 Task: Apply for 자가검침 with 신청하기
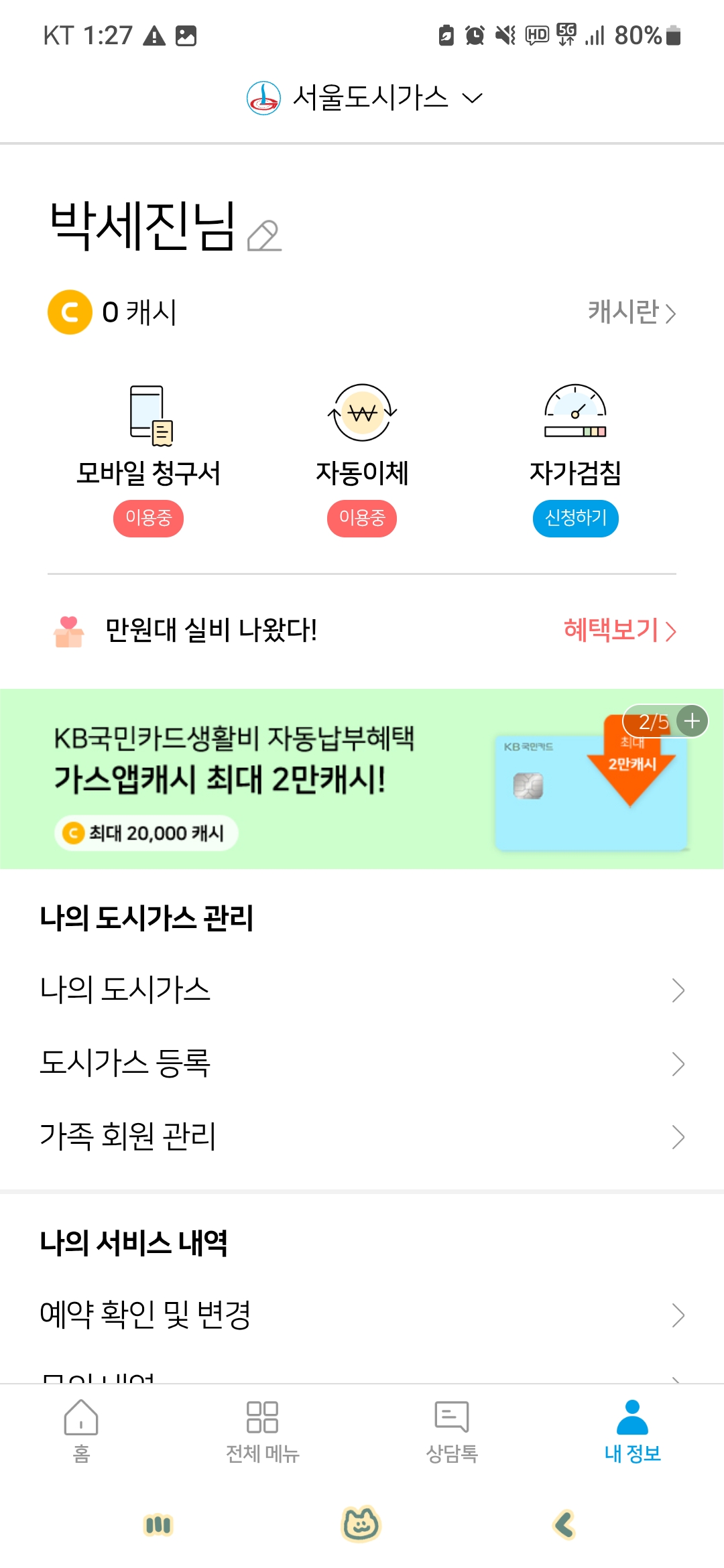575,518
